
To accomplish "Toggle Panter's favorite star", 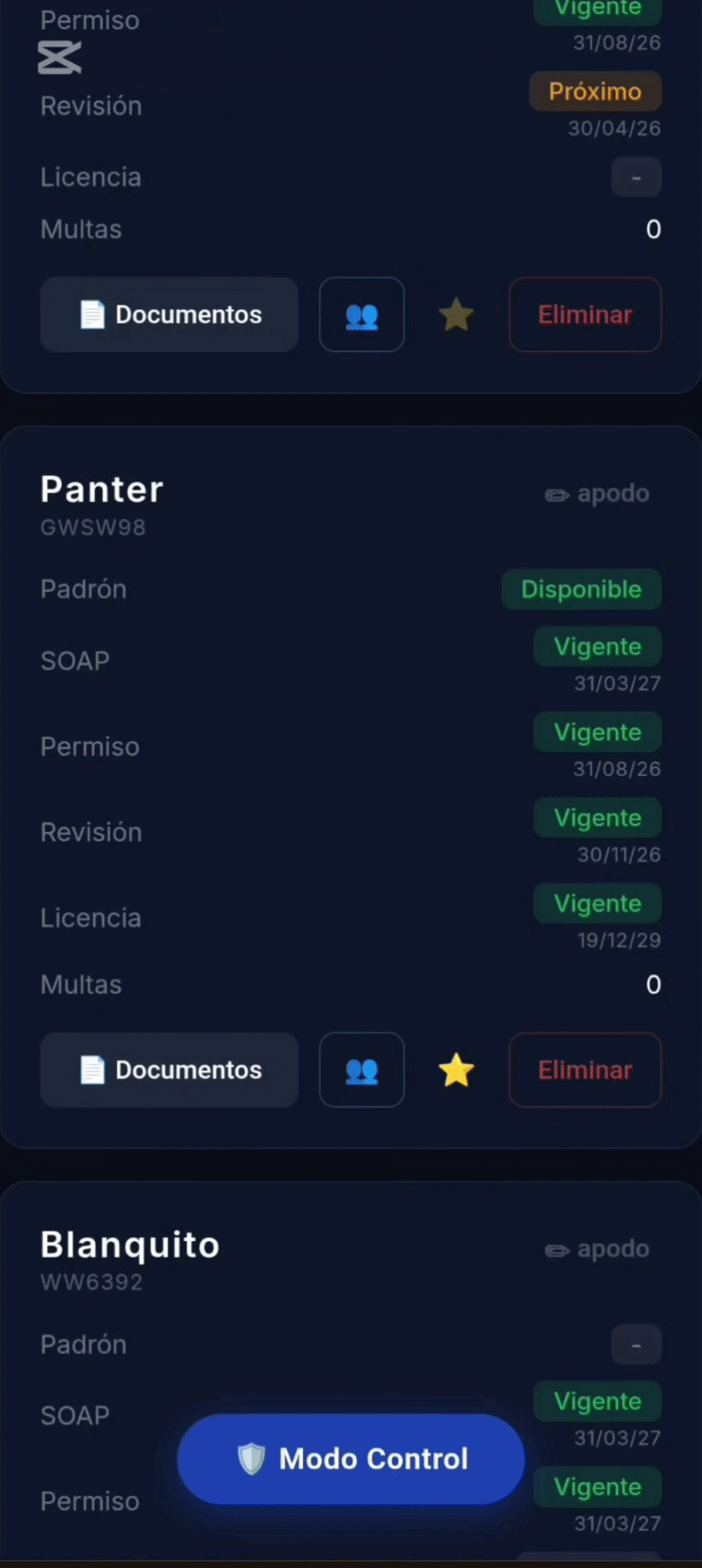I will click(x=456, y=1070).
